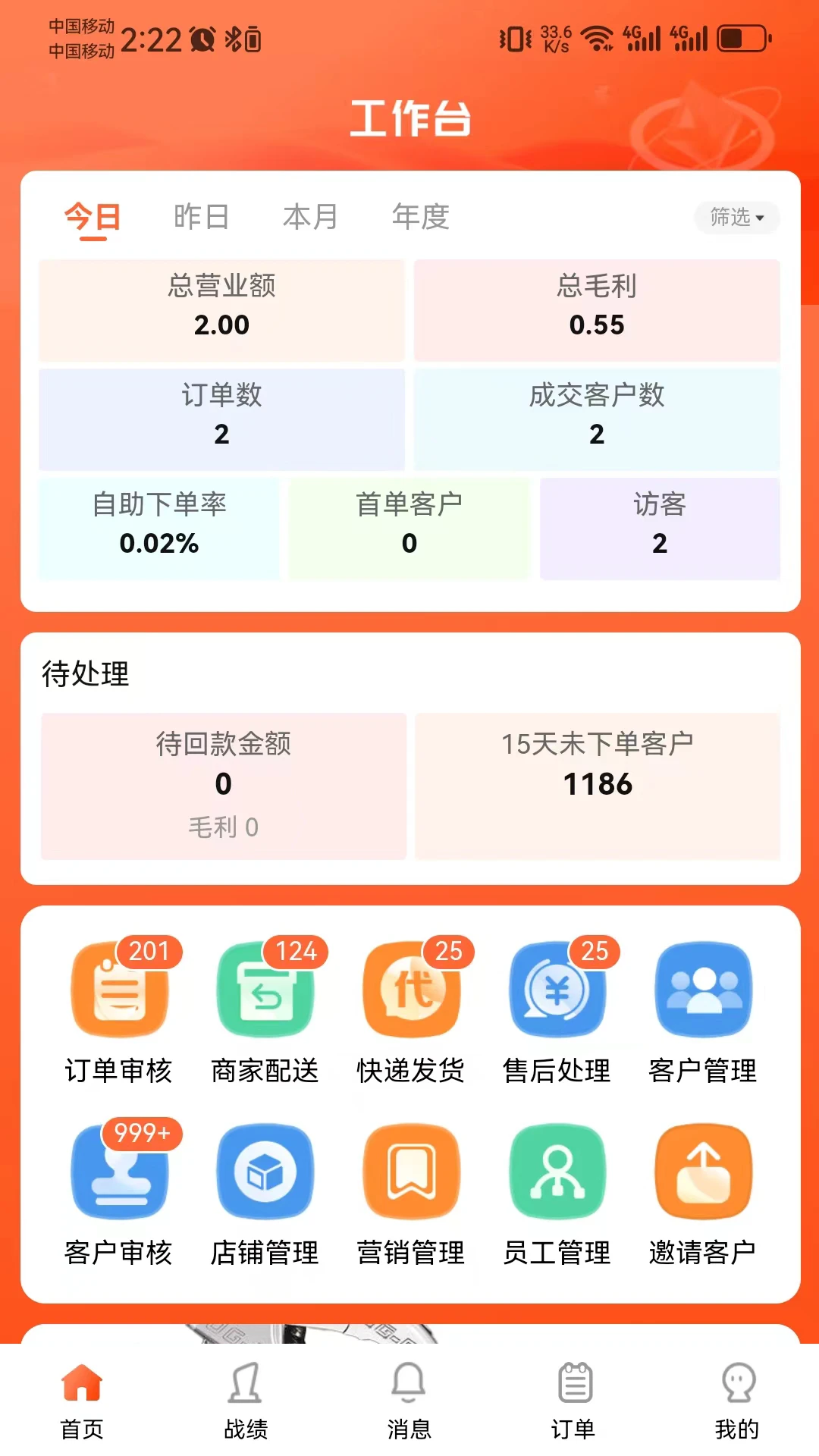Open the 筛选 dropdown

click(736, 218)
